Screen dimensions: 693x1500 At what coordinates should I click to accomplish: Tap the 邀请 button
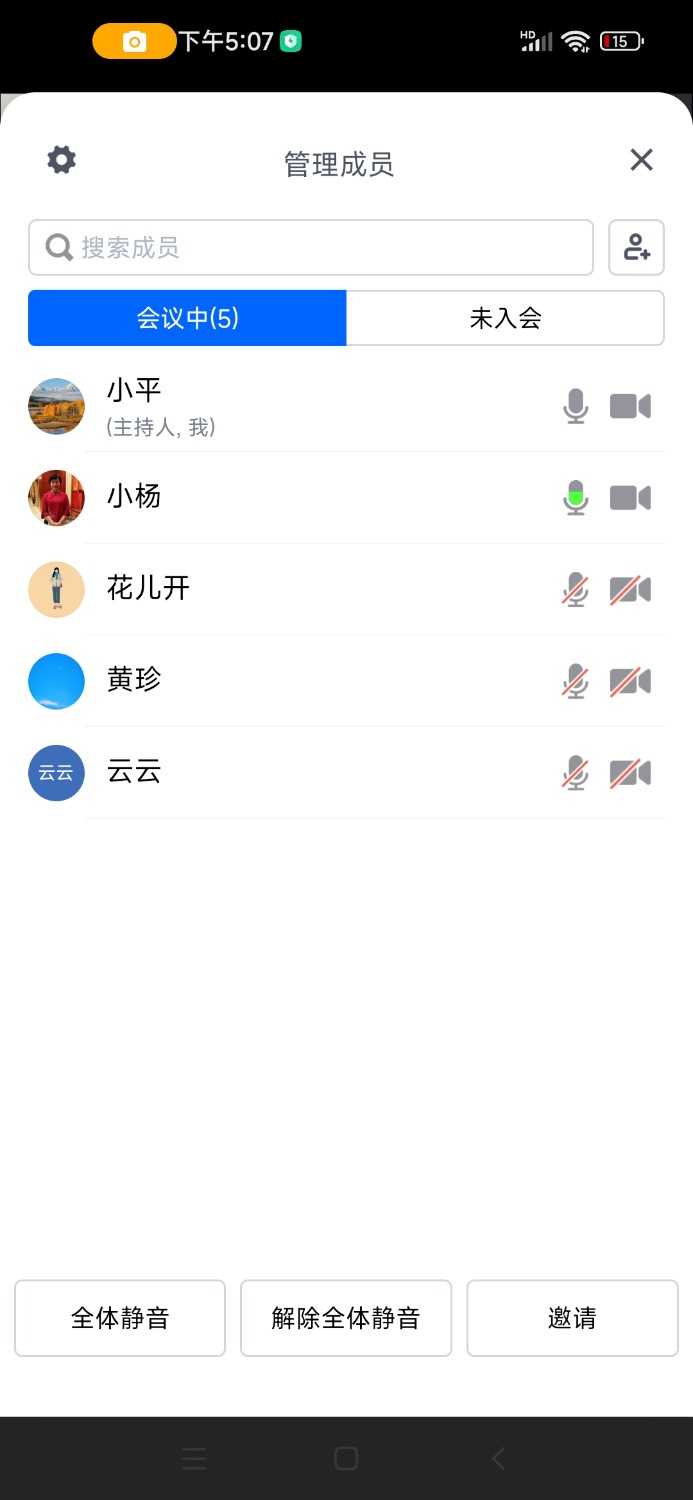[572, 1318]
